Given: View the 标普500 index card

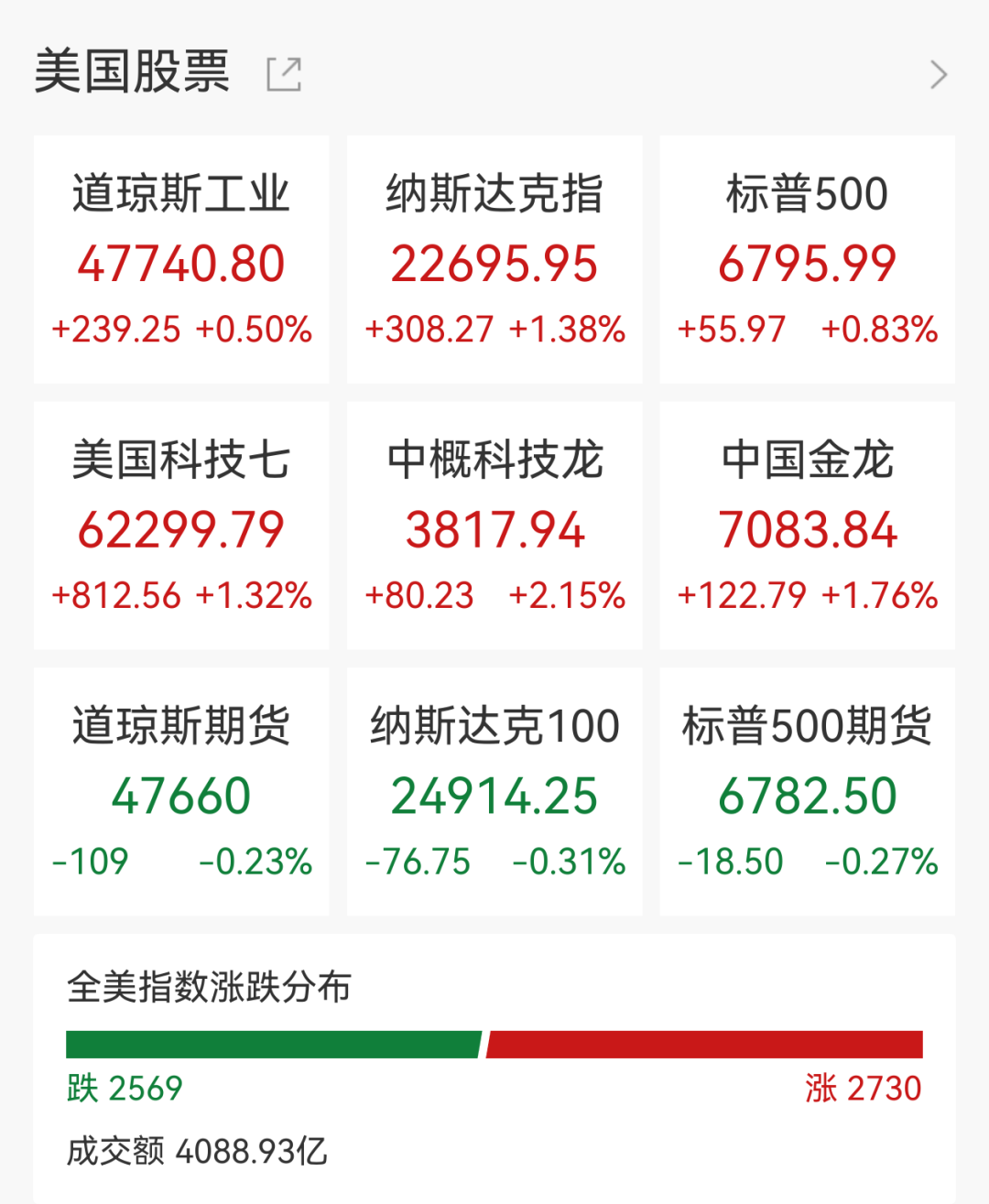Looking at the screenshot, I should (x=807, y=259).
